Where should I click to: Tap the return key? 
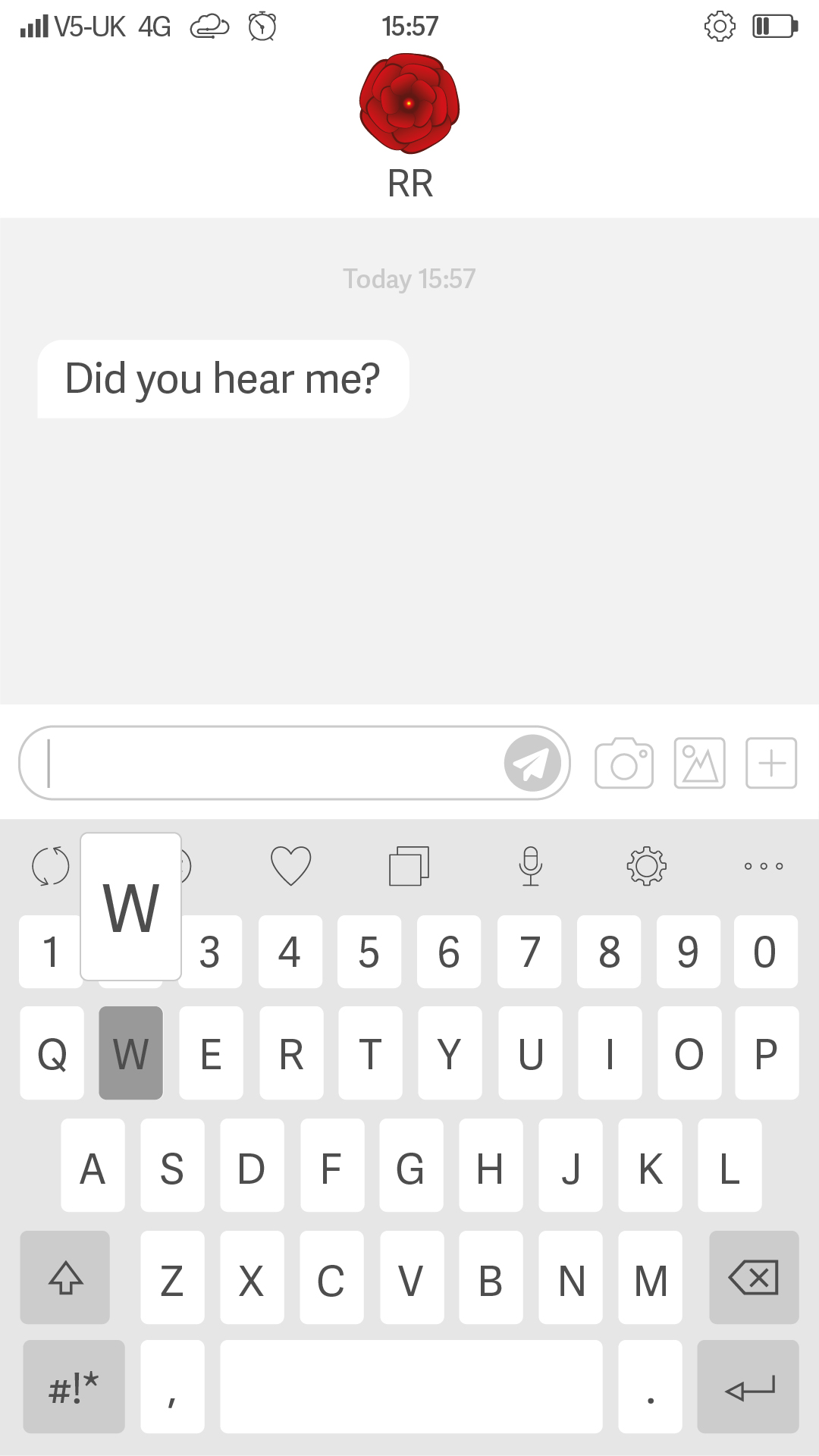click(x=748, y=1387)
